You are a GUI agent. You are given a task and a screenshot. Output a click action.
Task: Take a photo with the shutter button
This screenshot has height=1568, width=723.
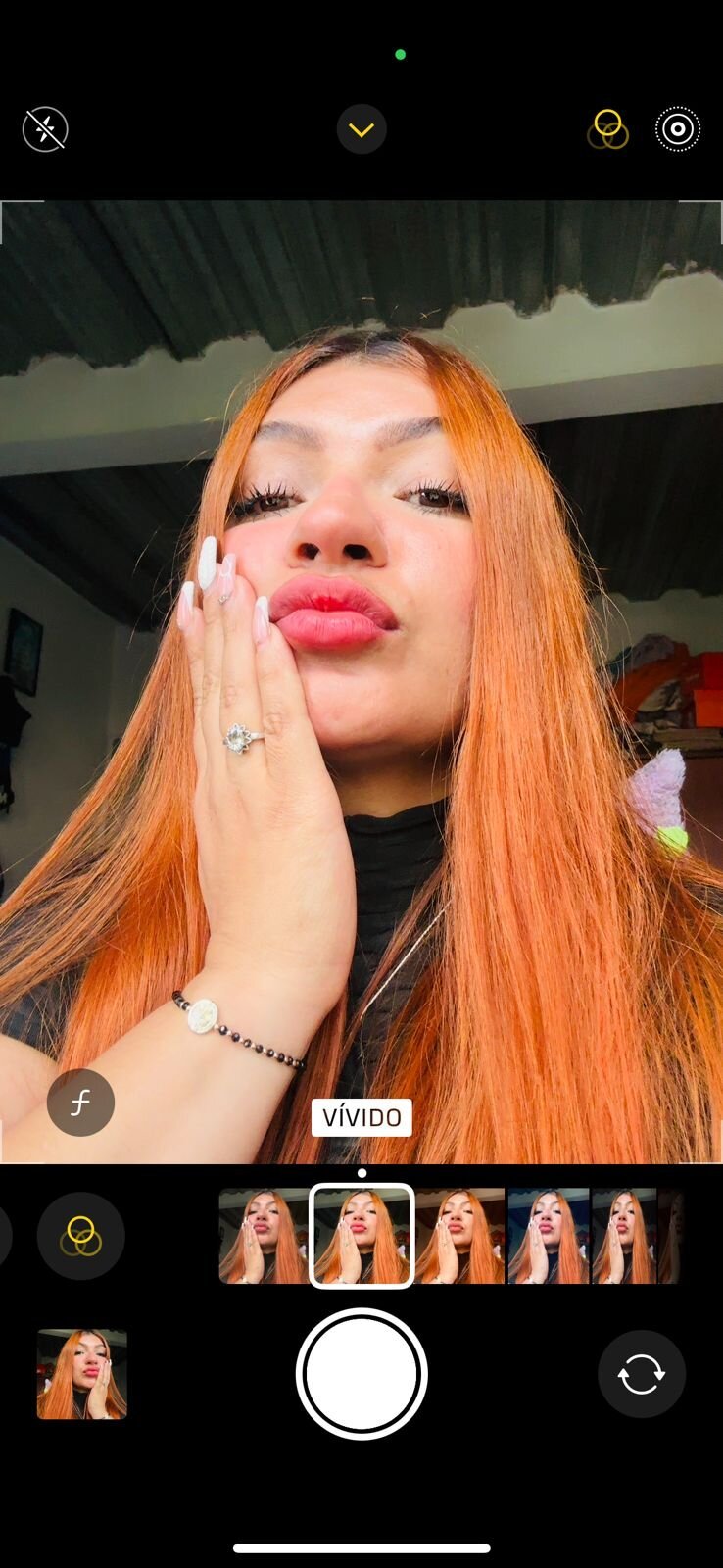pyautogui.click(x=361, y=1374)
